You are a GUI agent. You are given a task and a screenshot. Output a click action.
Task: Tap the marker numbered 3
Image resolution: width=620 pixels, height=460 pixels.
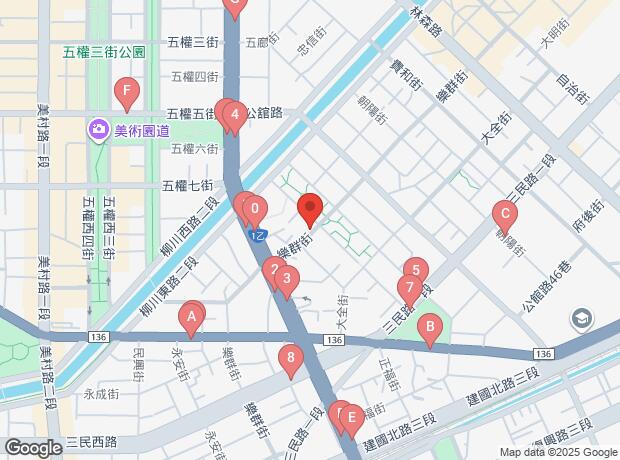pyautogui.click(x=287, y=280)
